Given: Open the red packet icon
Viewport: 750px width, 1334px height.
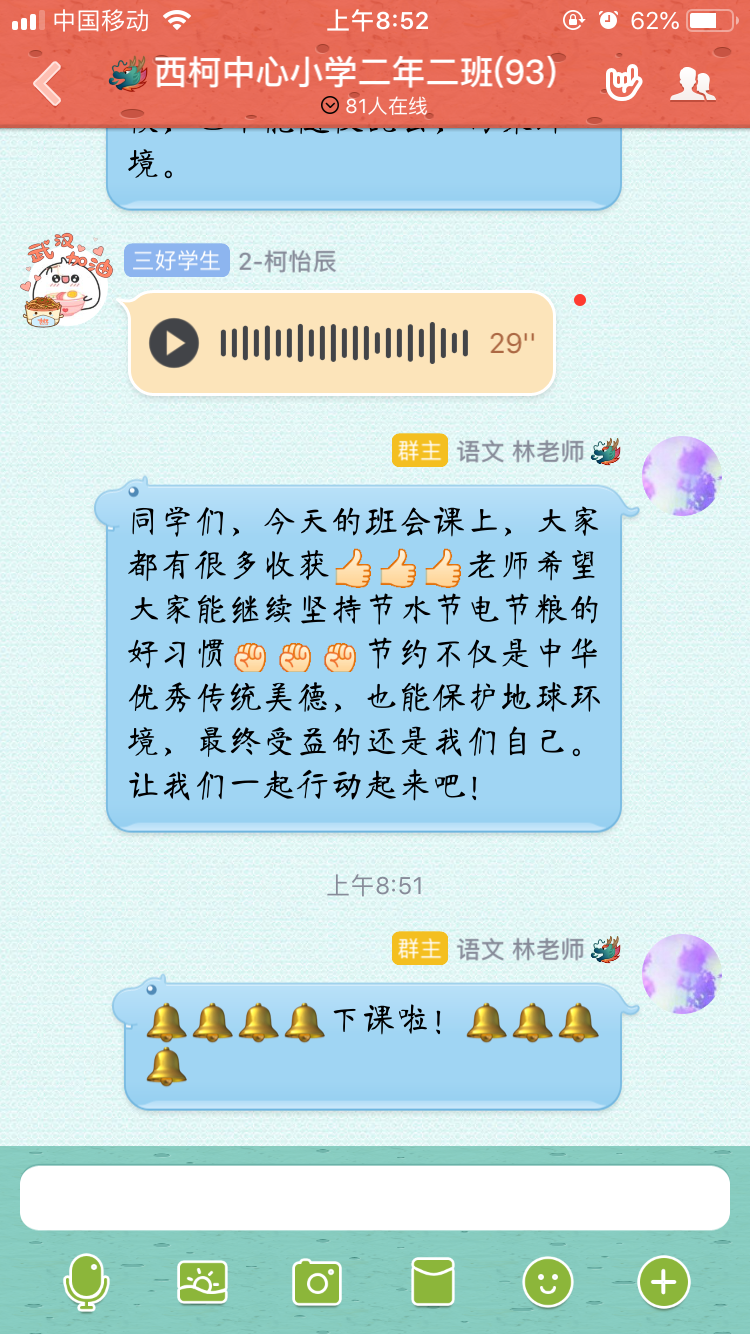Looking at the screenshot, I should coord(433,1281).
